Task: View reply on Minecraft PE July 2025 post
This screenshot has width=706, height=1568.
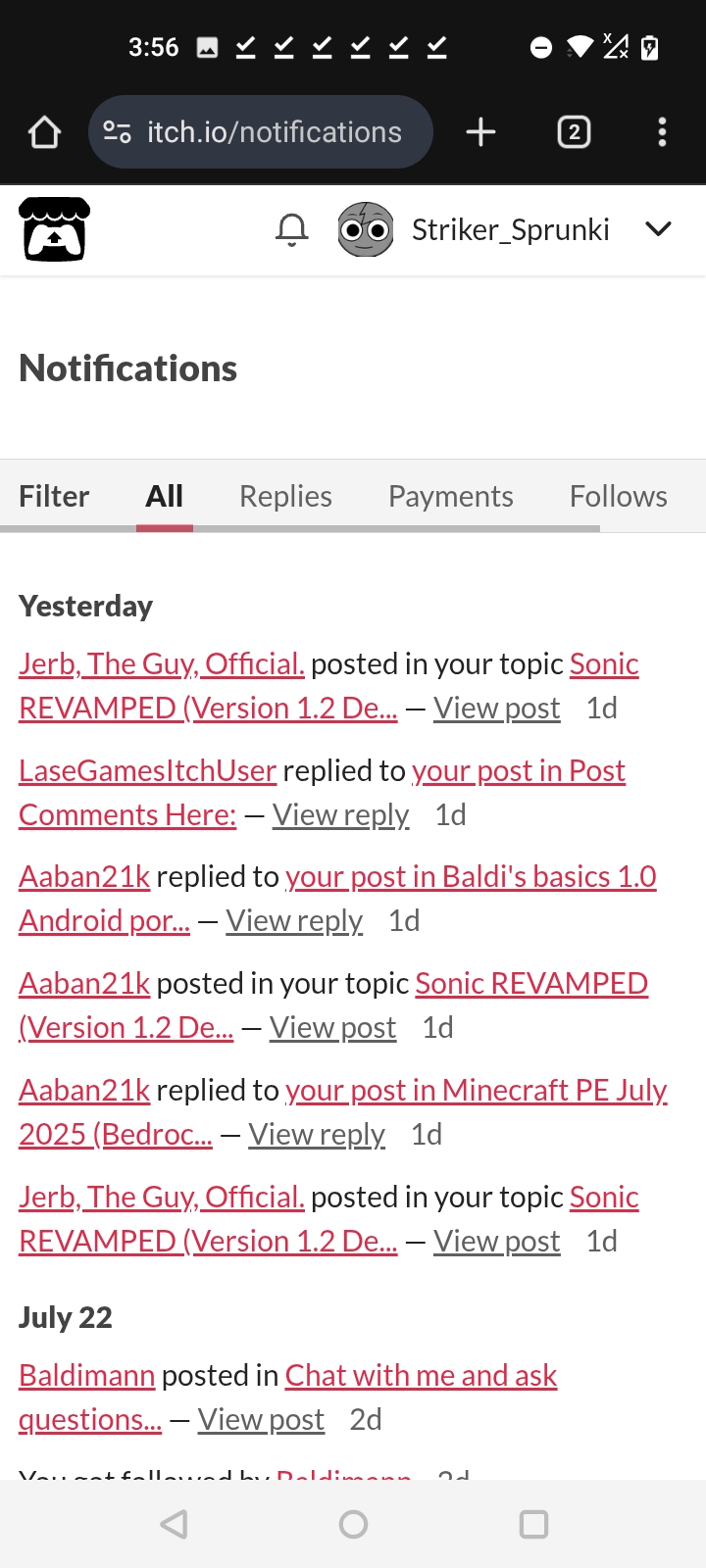Action: tap(317, 1135)
